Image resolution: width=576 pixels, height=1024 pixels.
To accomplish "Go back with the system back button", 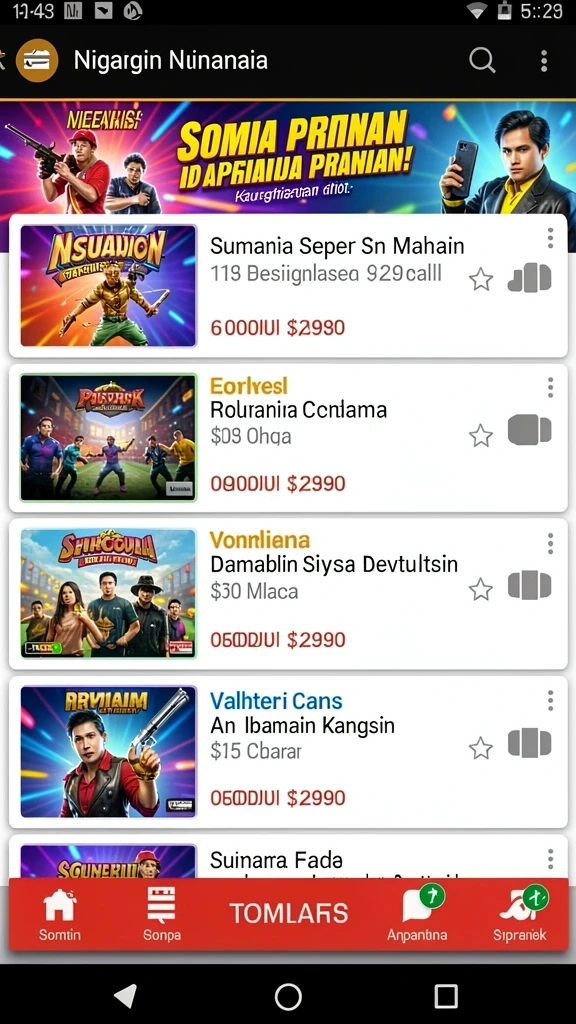I will click(x=125, y=997).
